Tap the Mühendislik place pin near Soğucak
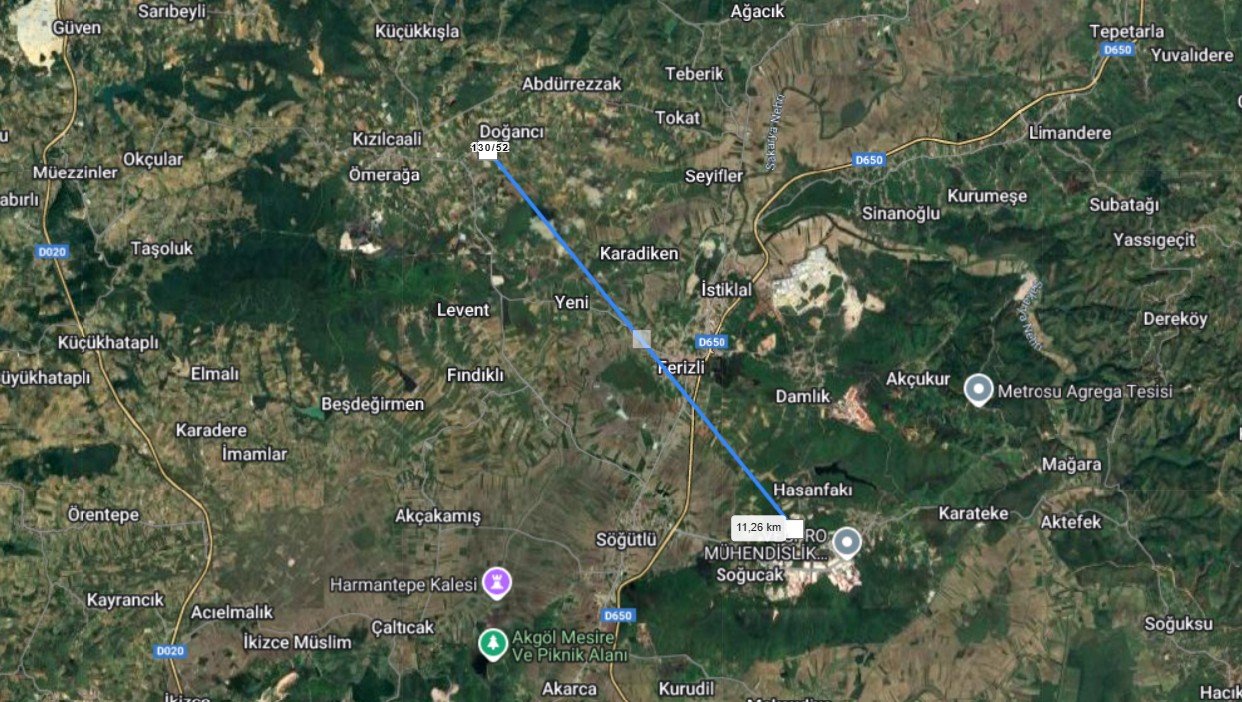Screen dimensions: 1242x702 click(x=847, y=542)
